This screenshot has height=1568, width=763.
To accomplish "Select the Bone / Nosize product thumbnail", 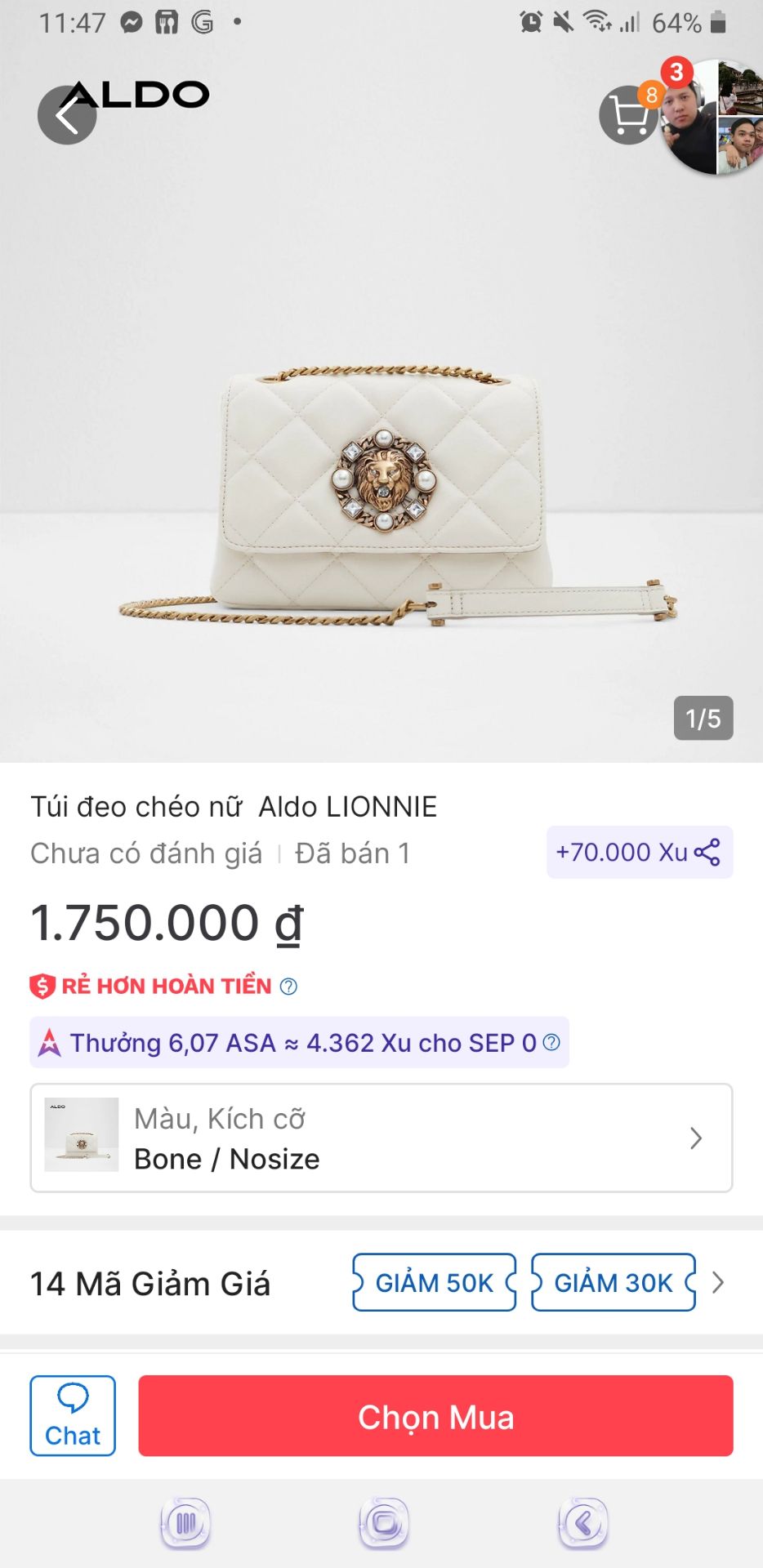I will (x=80, y=1136).
